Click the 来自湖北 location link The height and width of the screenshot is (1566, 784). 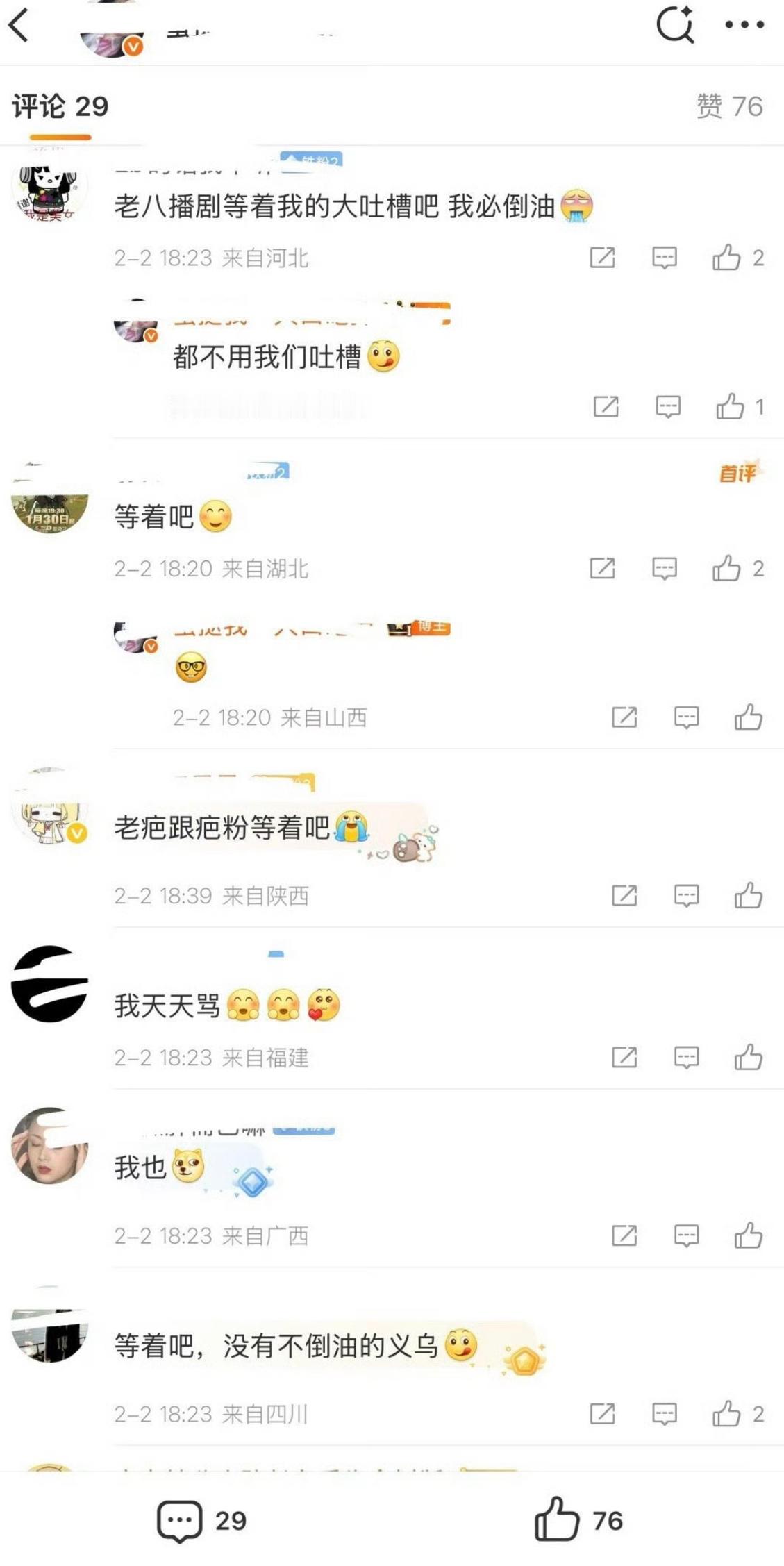click(267, 569)
